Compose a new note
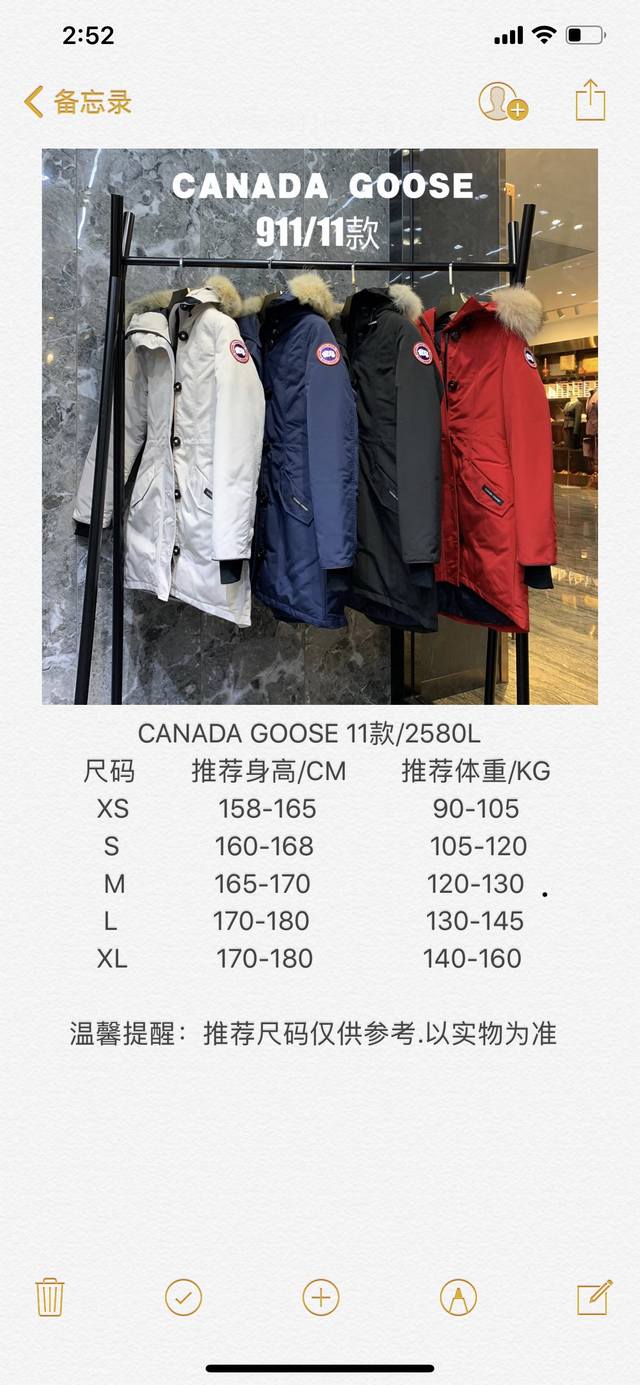The image size is (640, 1385). [594, 1298]
